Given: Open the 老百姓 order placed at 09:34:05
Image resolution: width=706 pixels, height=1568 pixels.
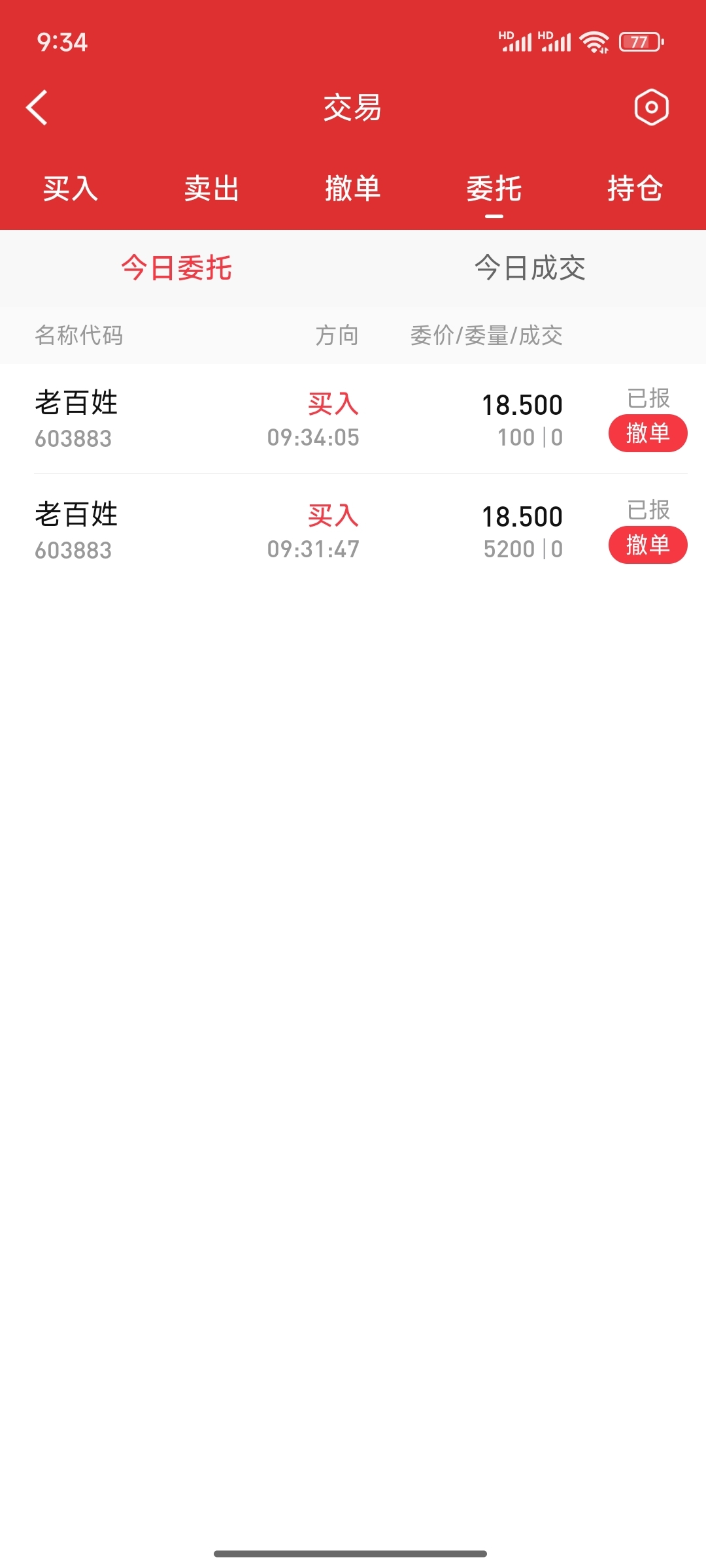Looking at the screenshot, I should pos(353,418).
